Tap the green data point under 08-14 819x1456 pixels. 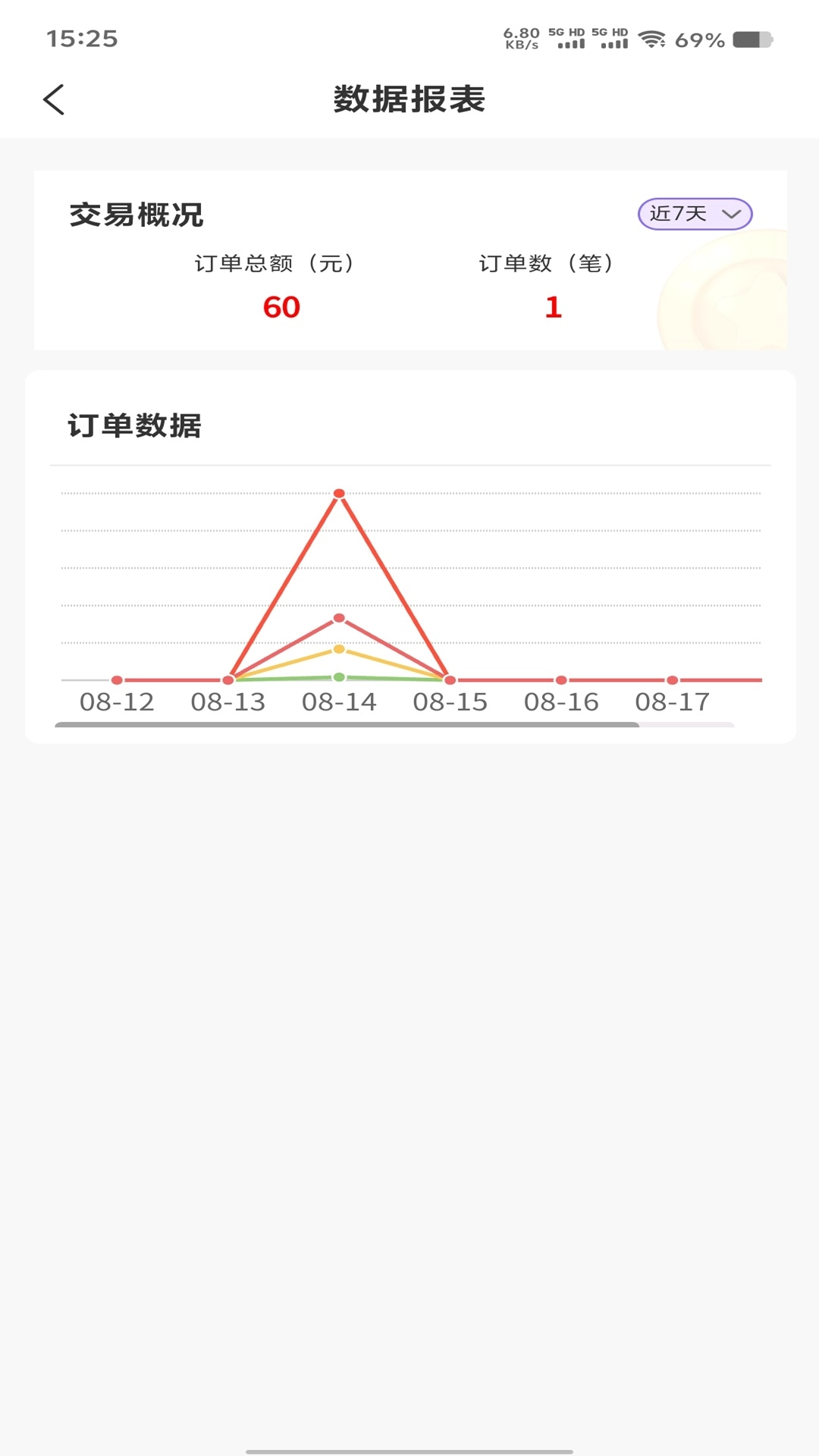click(339, 677)
